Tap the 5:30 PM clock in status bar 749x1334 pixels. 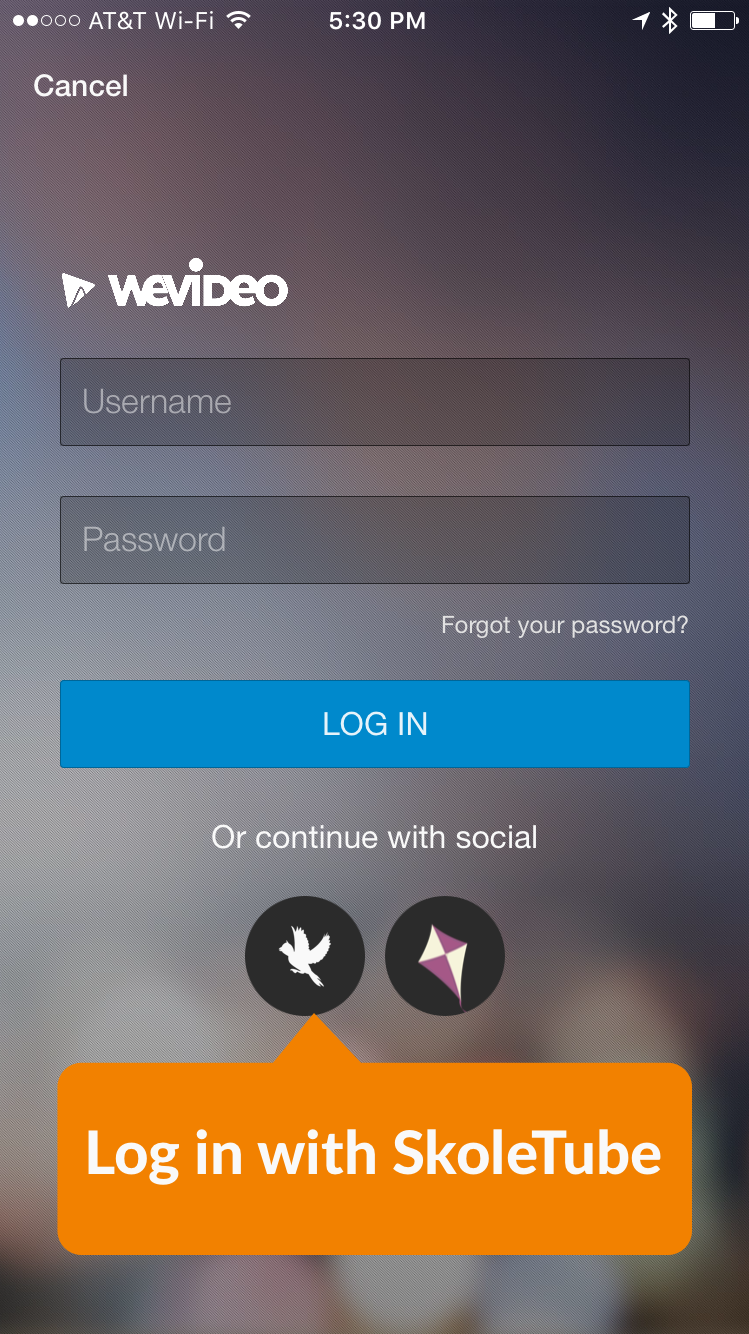pyautogui.click(x=376, y=19)
